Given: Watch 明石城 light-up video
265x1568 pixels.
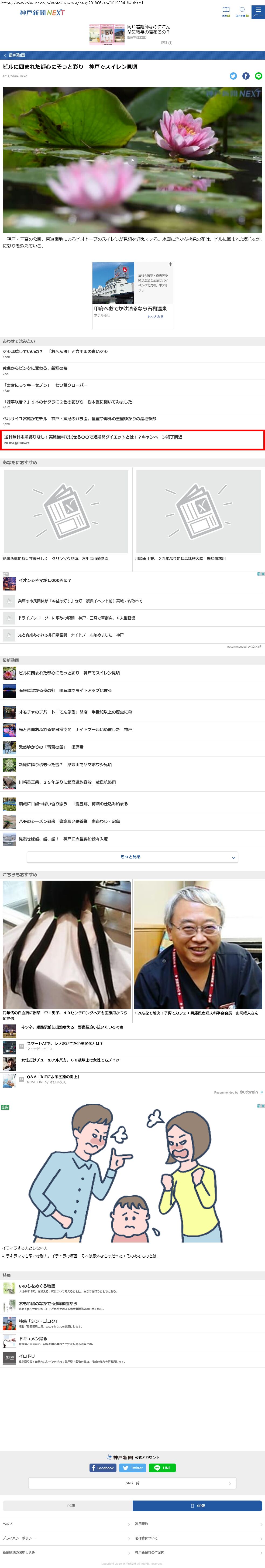Looking at the screenshot, I should pos(65,691).
